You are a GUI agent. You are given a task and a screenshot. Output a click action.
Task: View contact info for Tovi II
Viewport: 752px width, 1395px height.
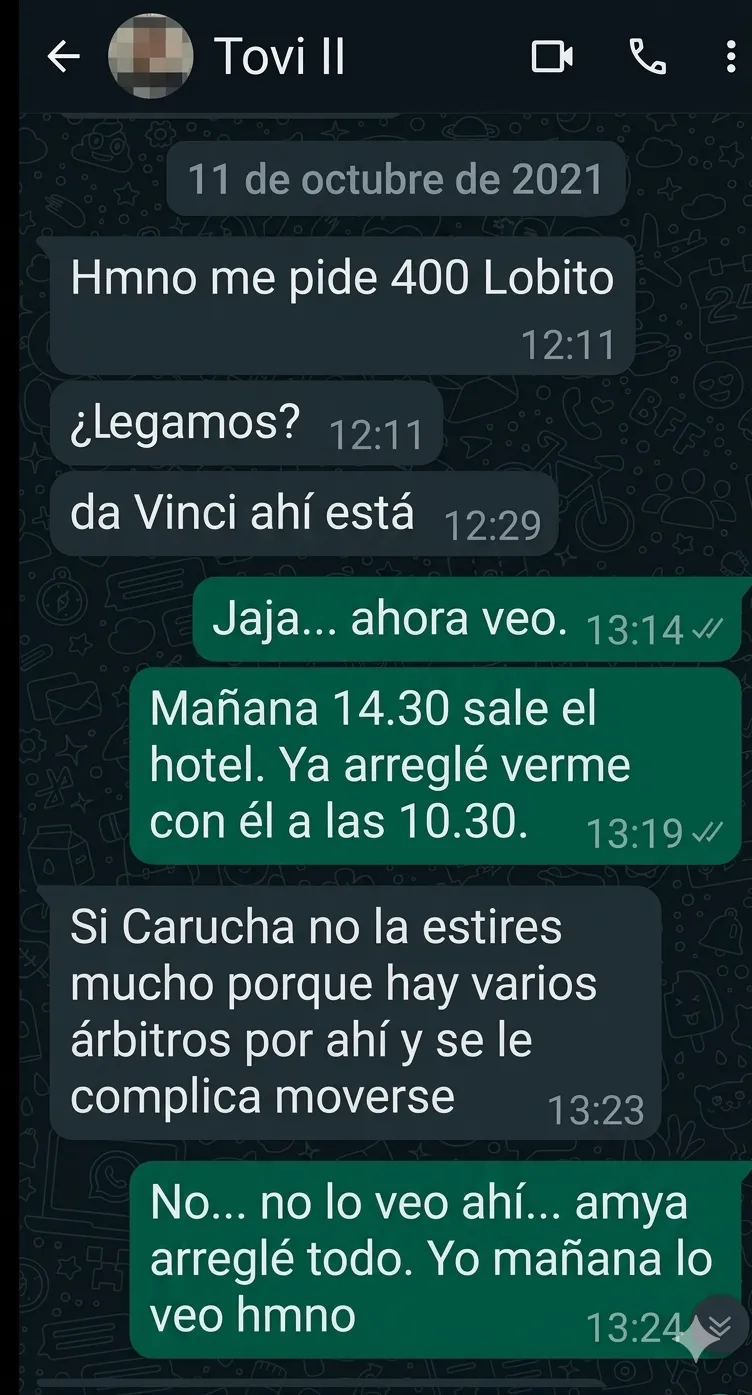click(x=280, y=58)
